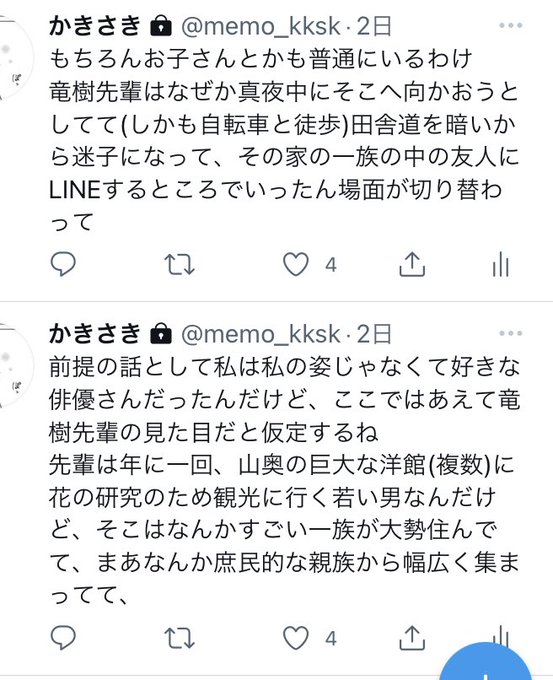This screenshot has height=680, width=553.
Task: View analytics of tweet starting もちろんお子さん
Action: tap(501, 264)
